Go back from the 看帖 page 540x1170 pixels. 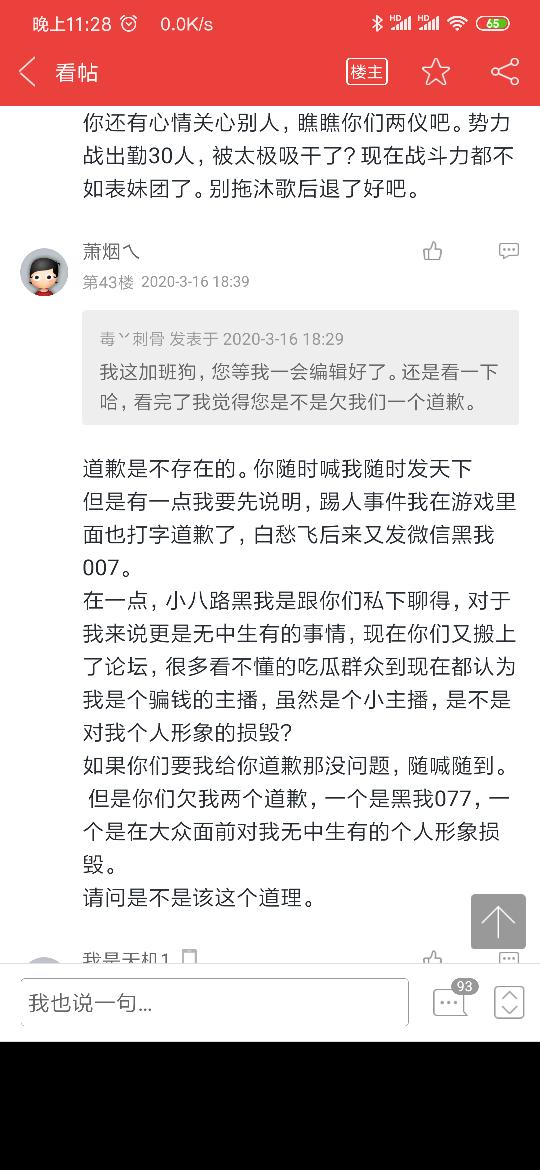pyautogui.click(x=28, y=72)
